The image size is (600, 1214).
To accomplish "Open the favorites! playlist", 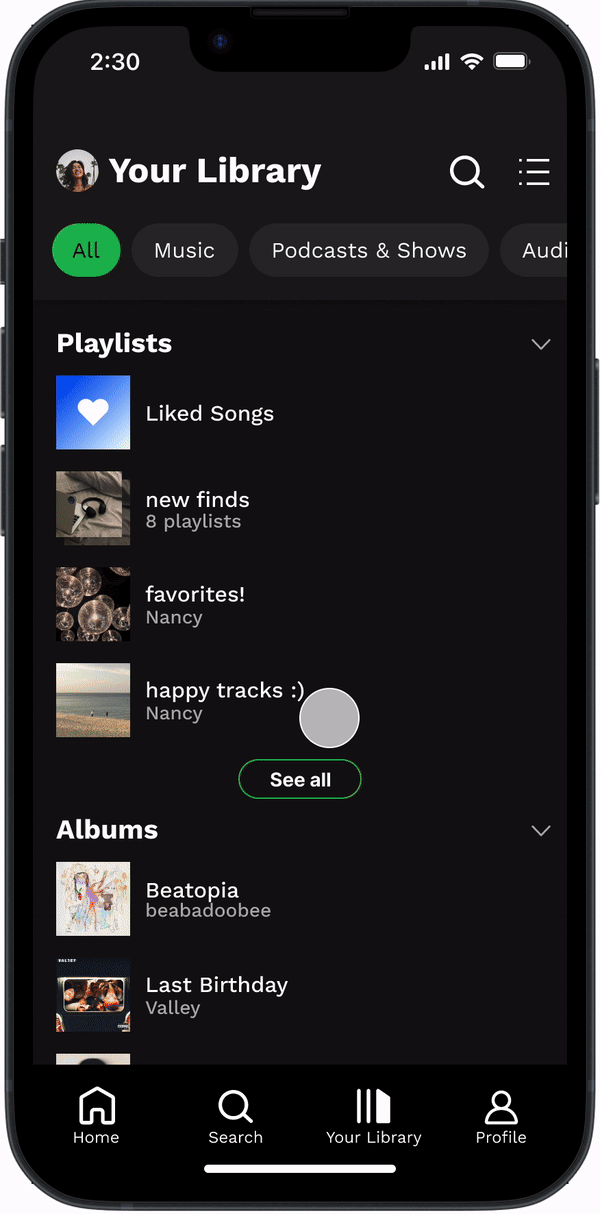I will [x=195, y=604].
